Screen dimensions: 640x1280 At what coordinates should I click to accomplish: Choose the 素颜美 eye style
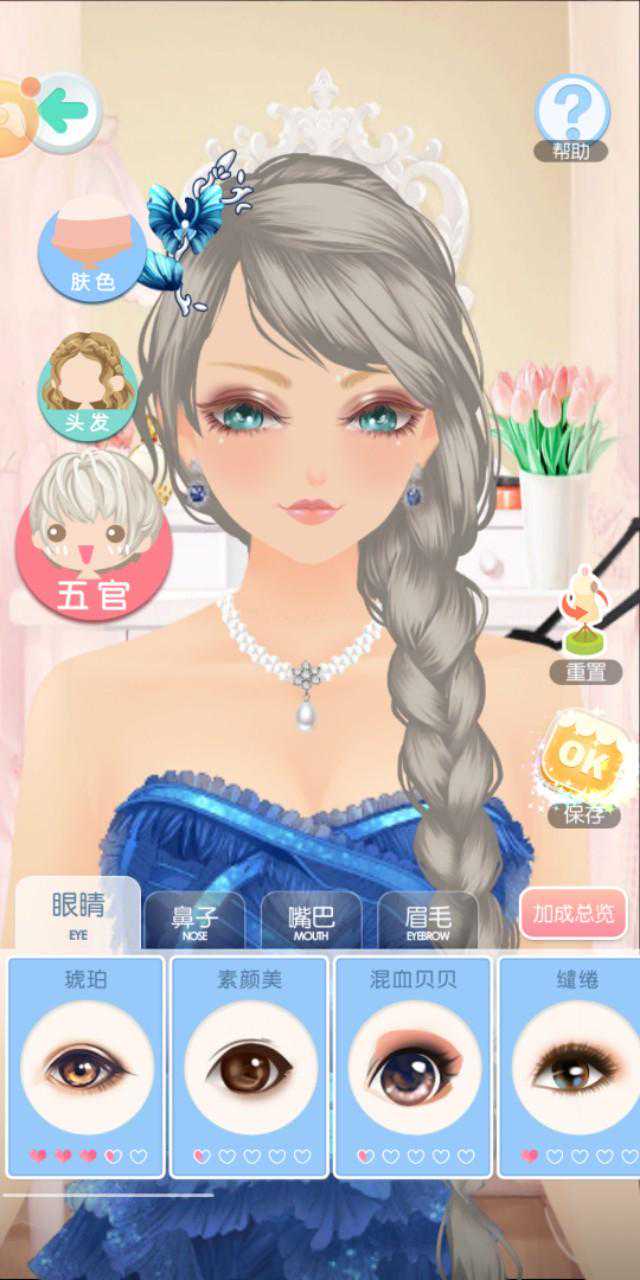coord(250,1066)
